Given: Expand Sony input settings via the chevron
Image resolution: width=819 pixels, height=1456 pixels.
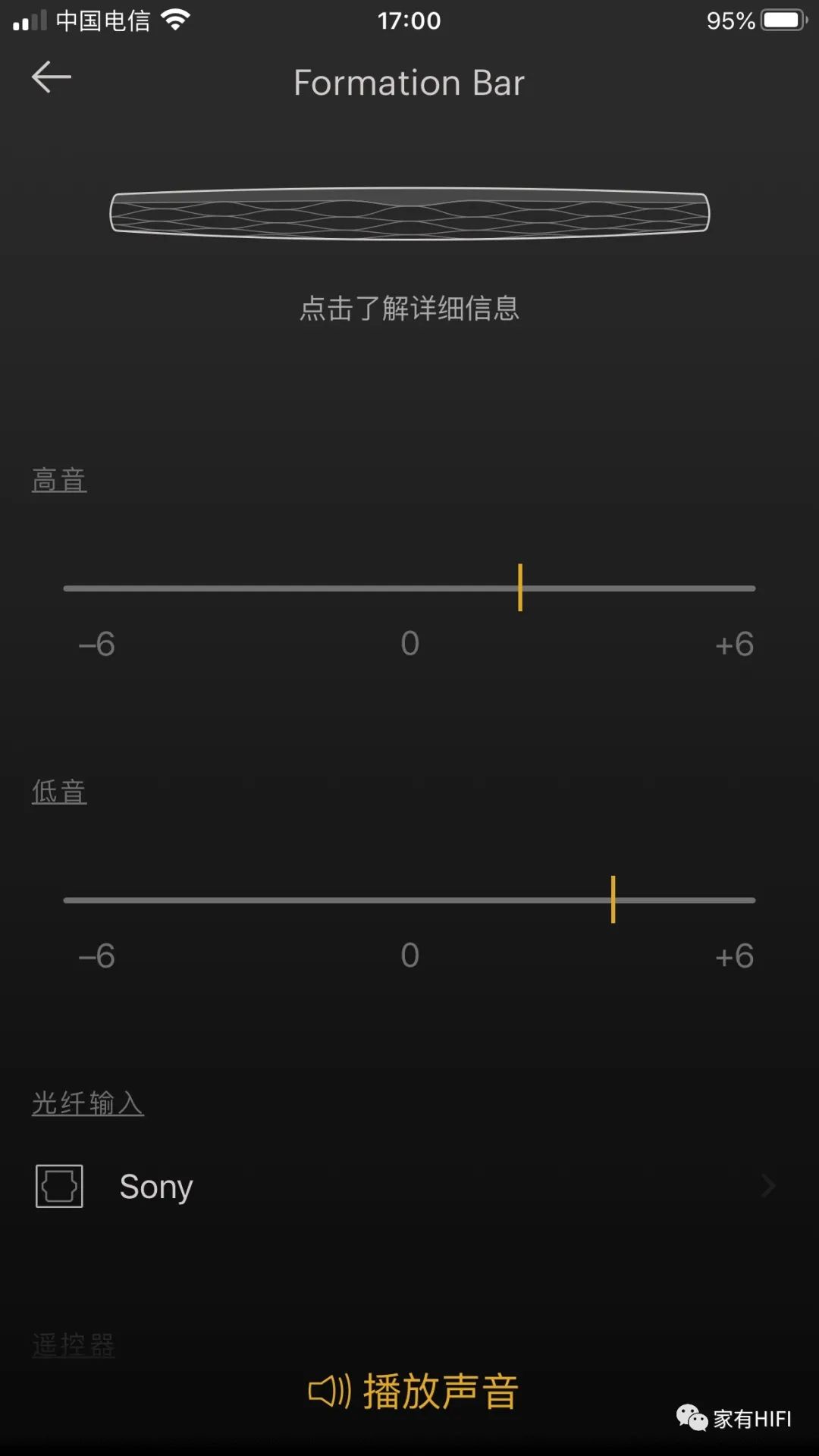Looking at the screenshot, I should 768,1185.
